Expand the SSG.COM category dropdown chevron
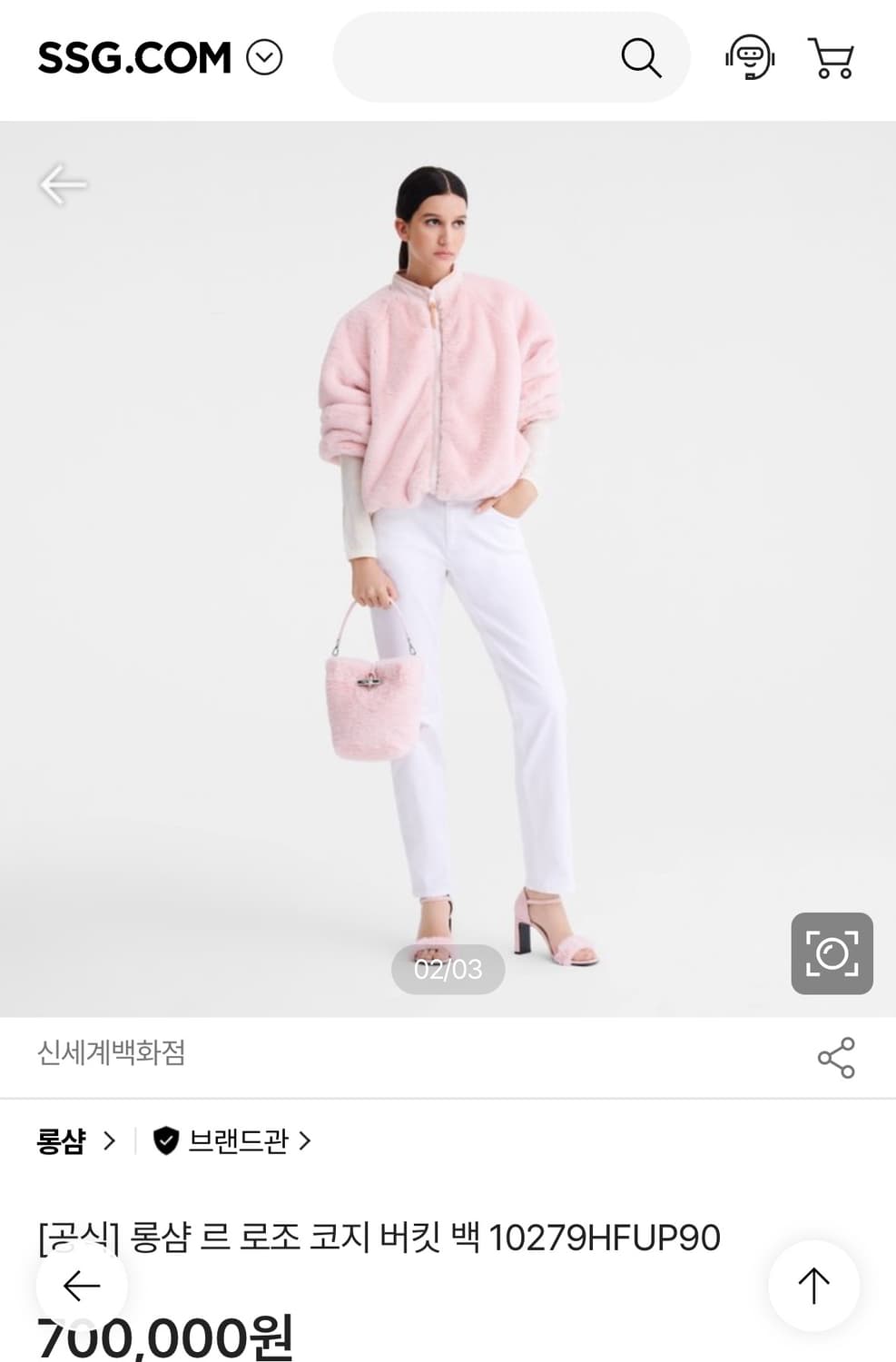This screenshot has width=896, height=1362. 264,57
